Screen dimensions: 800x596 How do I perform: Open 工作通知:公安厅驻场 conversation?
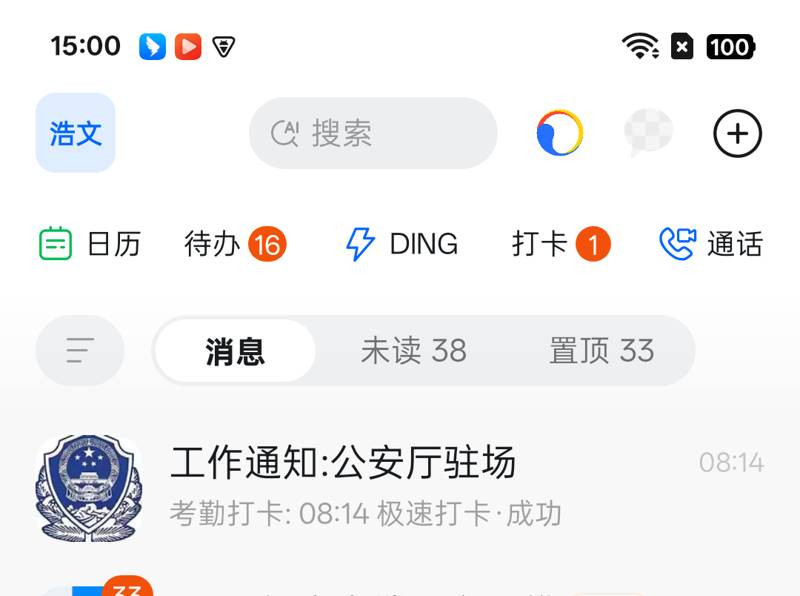point(400,487)
